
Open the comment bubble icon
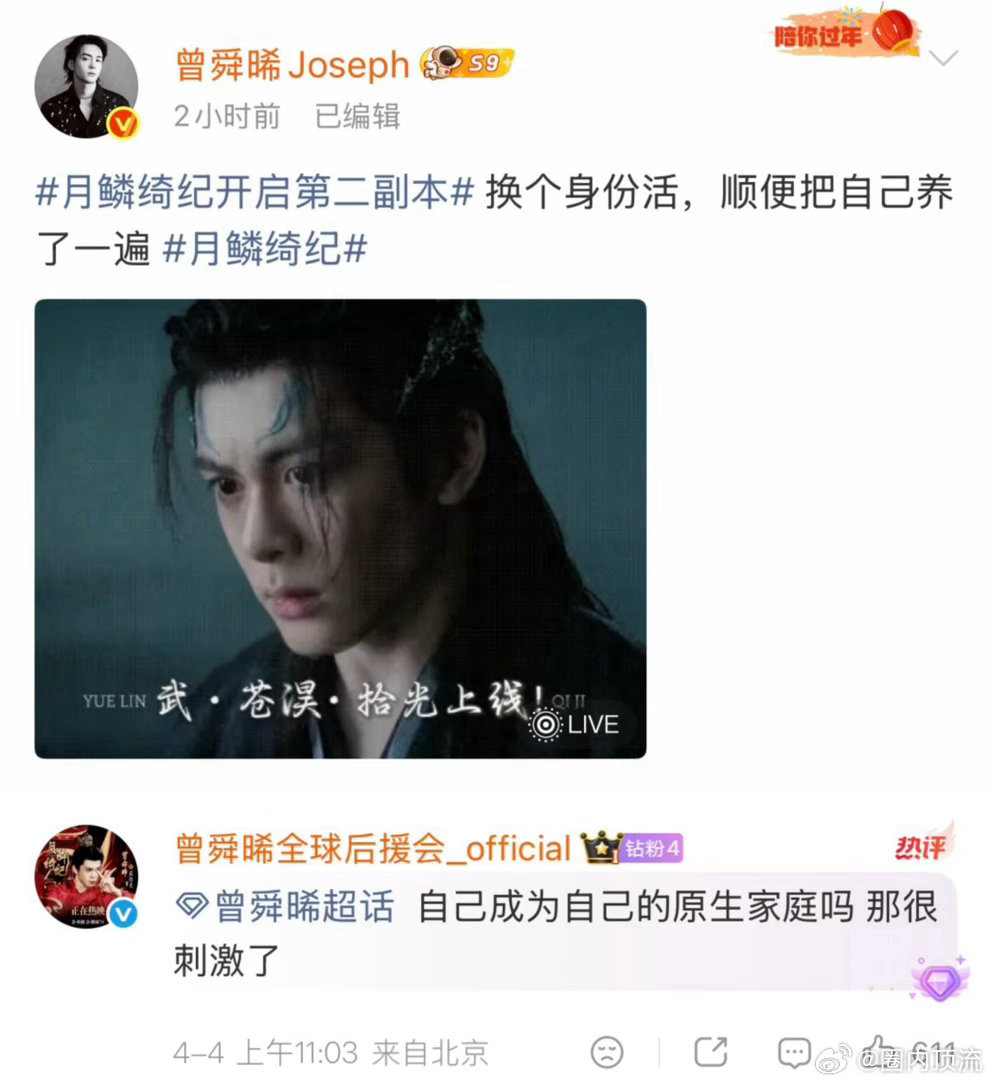(x=793, y=1053)
